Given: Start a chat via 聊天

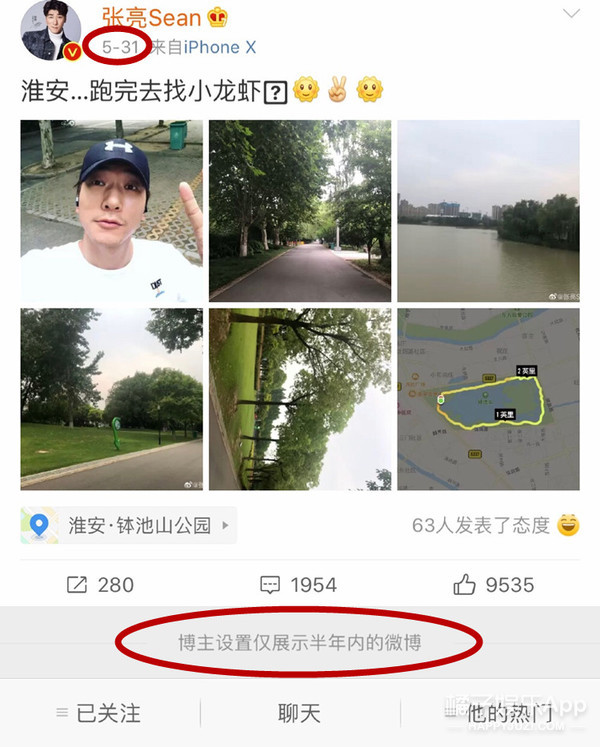Looking at the screenshot, I should pos(299,713).
